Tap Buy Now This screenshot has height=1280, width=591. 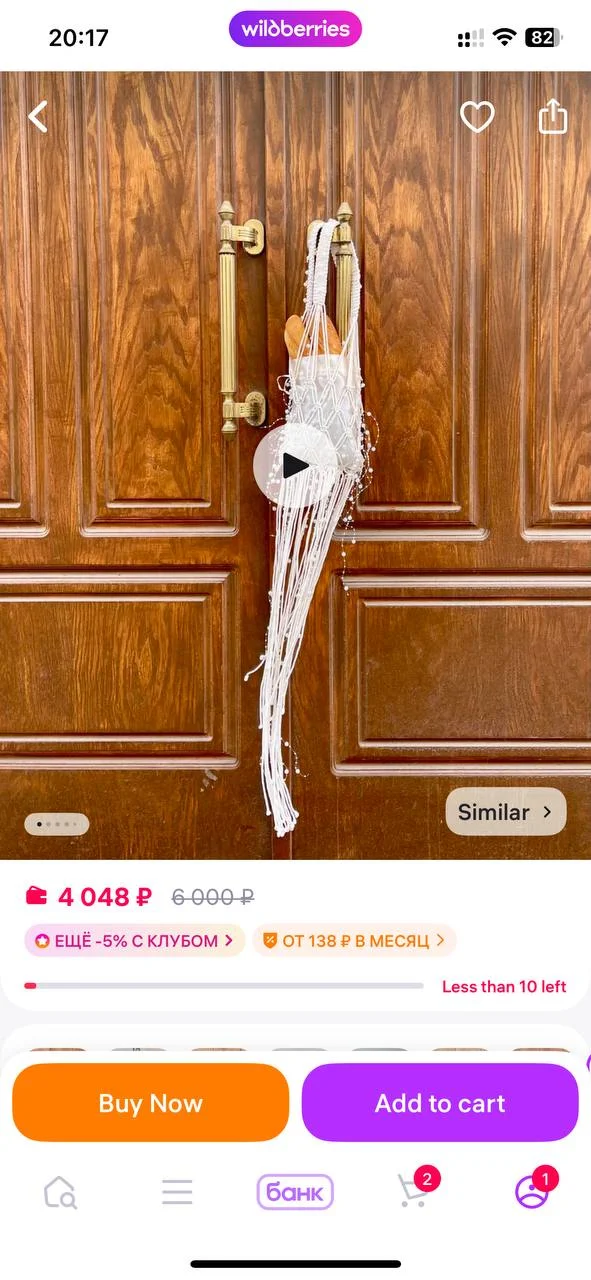click(151, 1103)
